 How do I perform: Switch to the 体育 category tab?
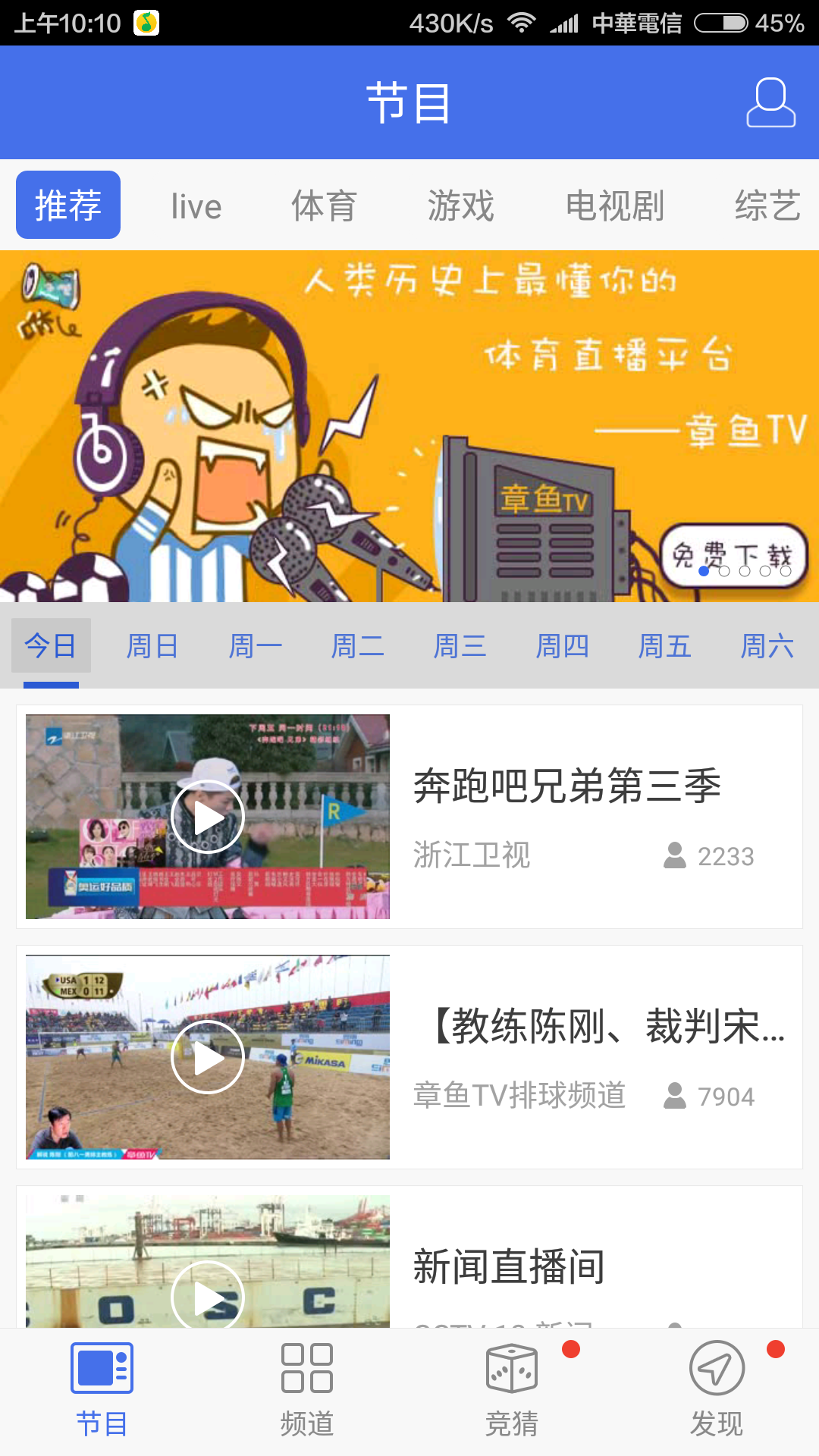click(x=325, y=206)
